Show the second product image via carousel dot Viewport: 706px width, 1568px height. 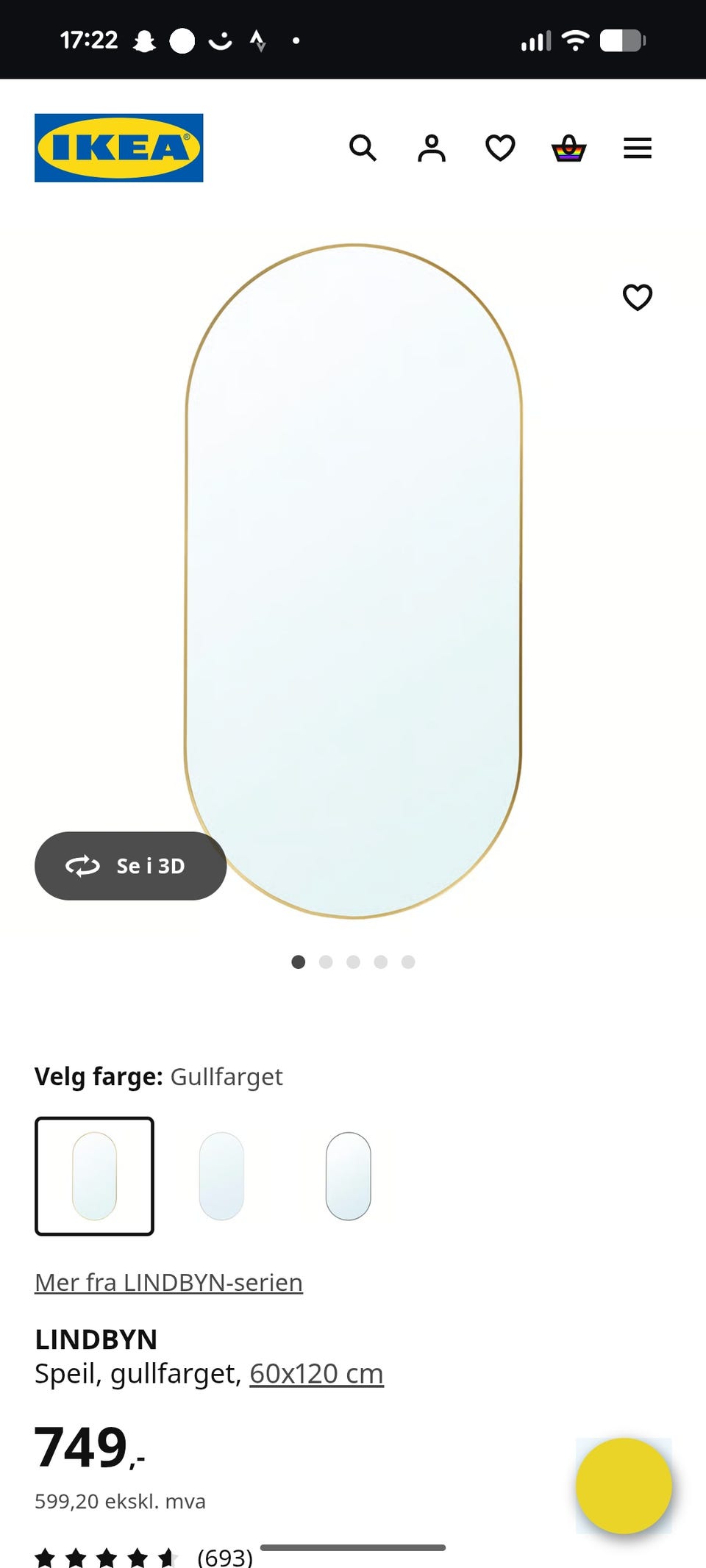pyautogui.click(x=326, y=962)
